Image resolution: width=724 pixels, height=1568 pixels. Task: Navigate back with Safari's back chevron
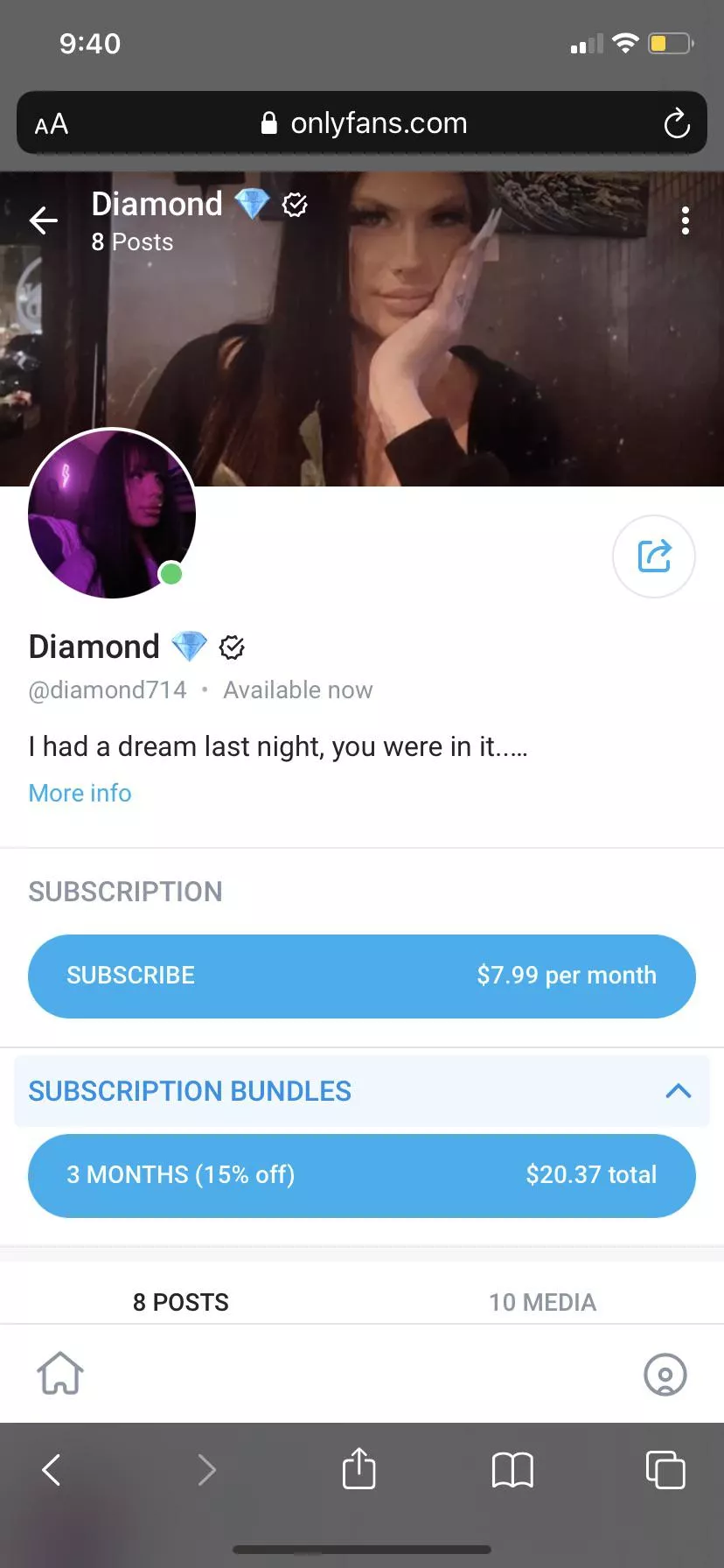52,1470
